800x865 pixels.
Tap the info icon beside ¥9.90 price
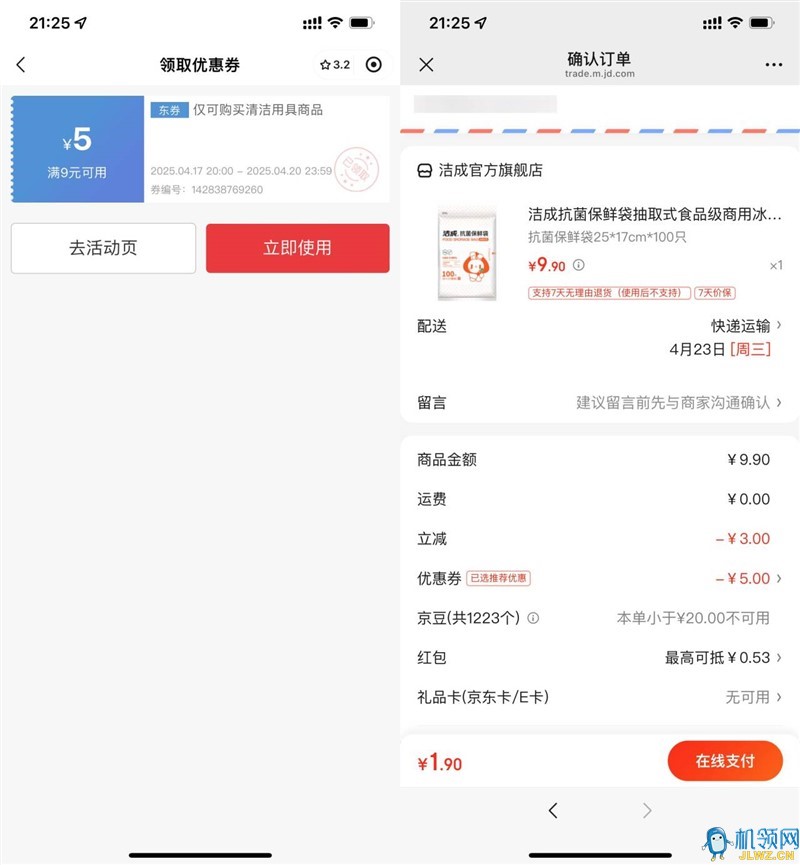[579, 266]
